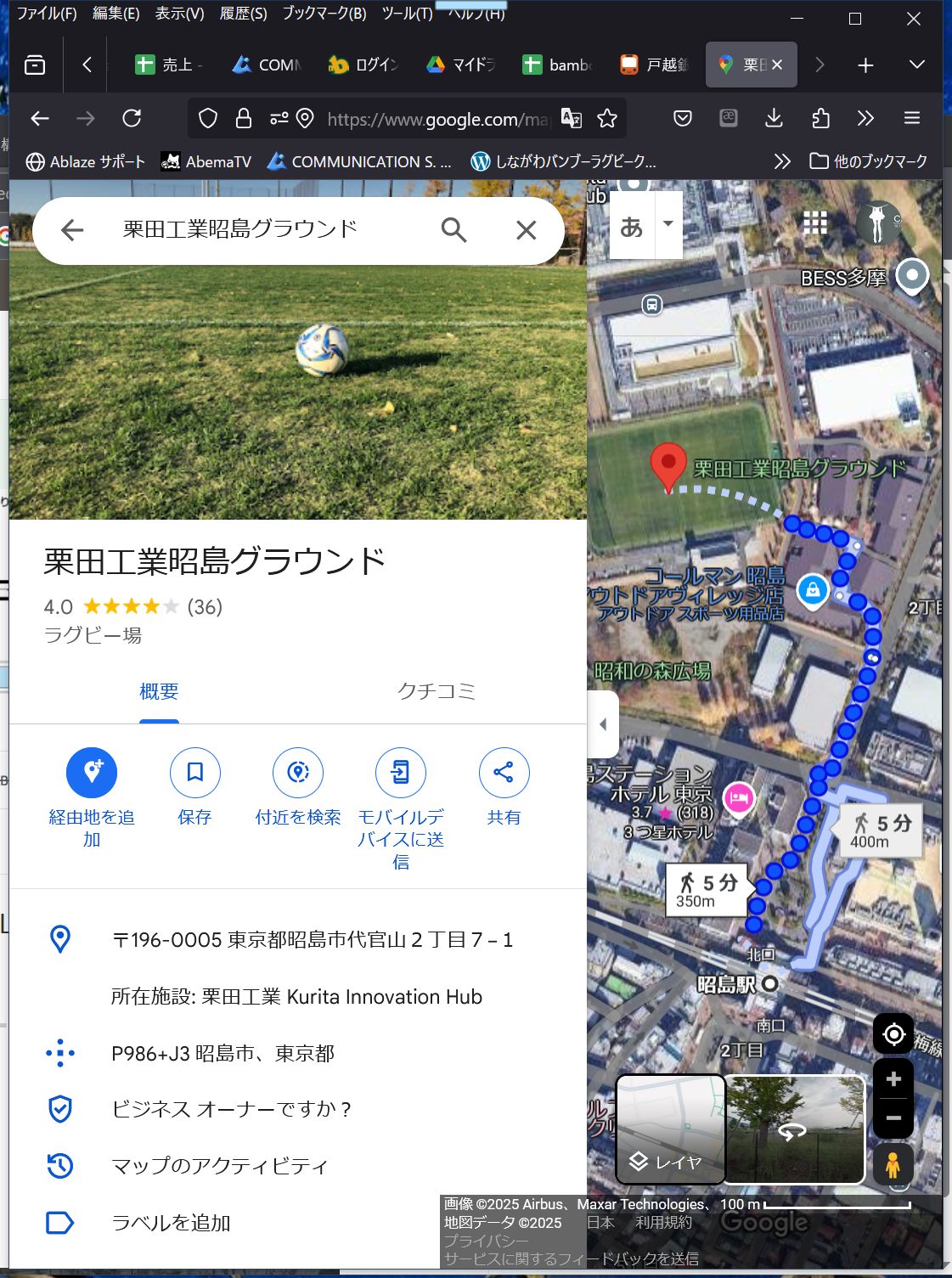Collapse the side panel arrow
This screenshot has height=1278, width=952.
click(x=603, y=724)
